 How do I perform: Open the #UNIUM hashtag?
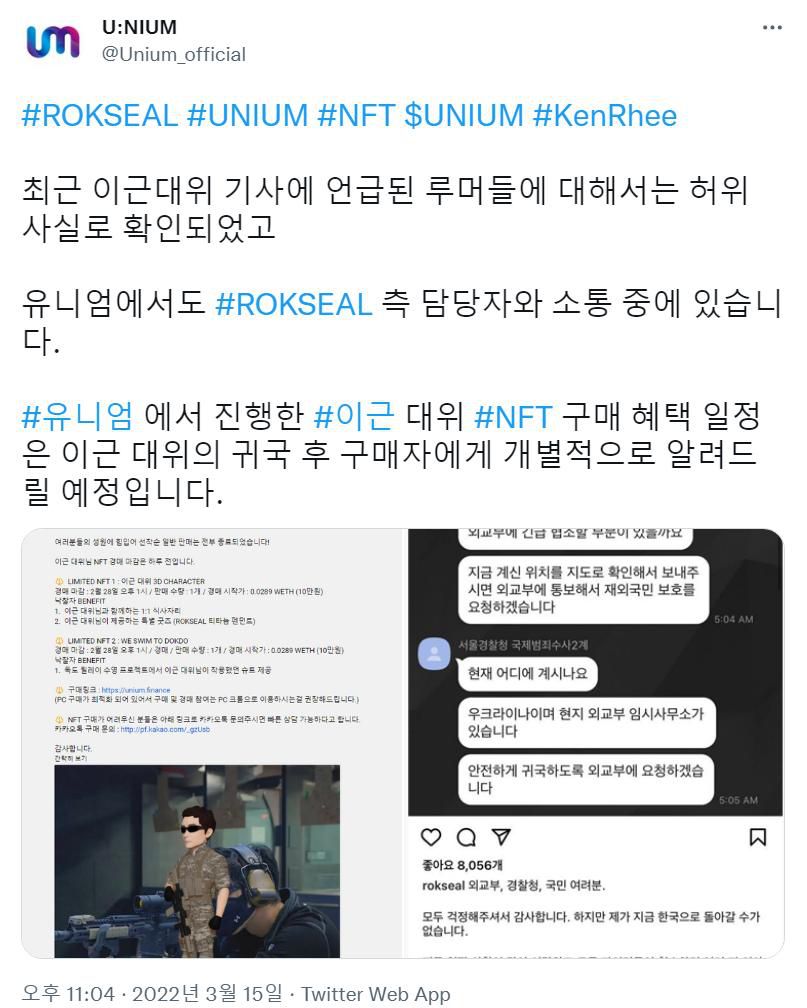(247, 115)
